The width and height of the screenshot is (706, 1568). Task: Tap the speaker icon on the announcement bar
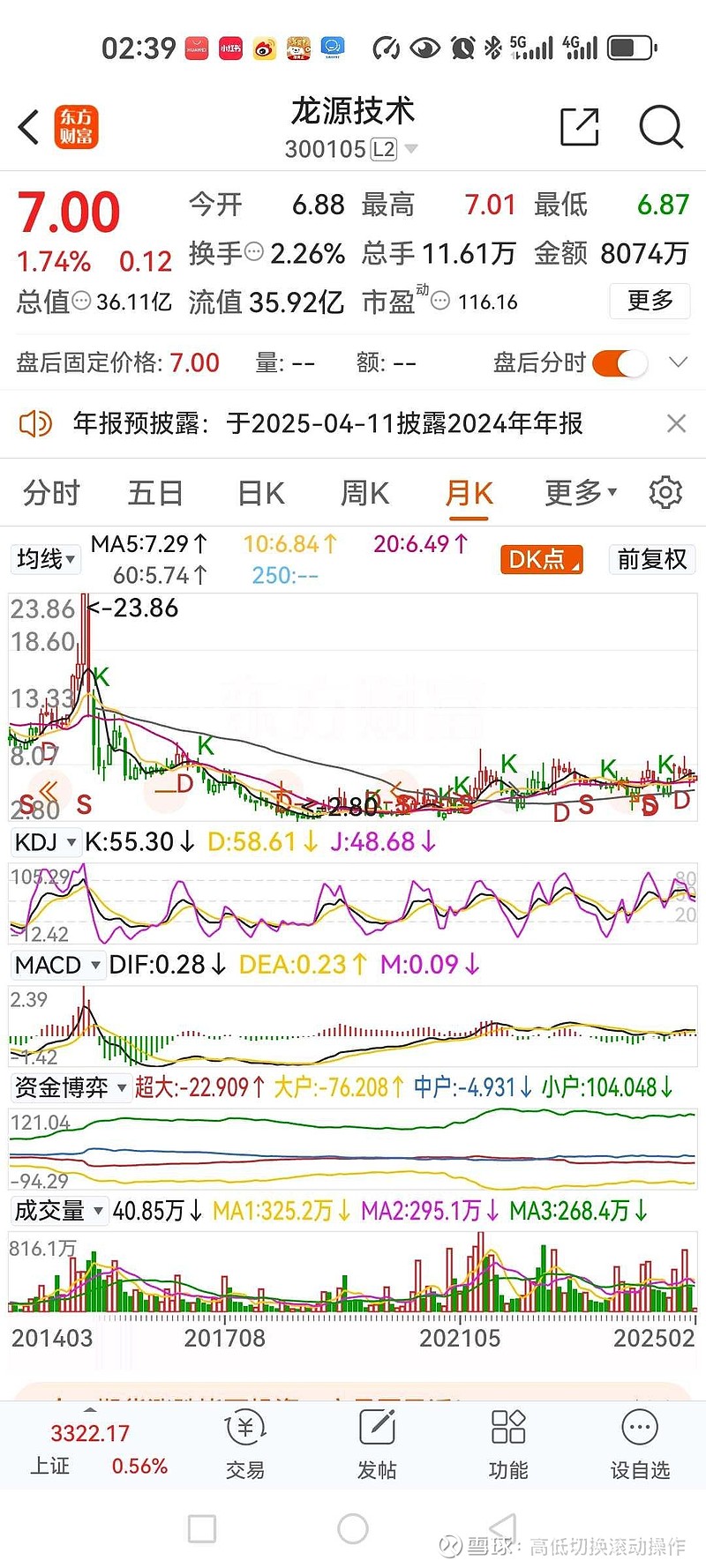point(35,424)
